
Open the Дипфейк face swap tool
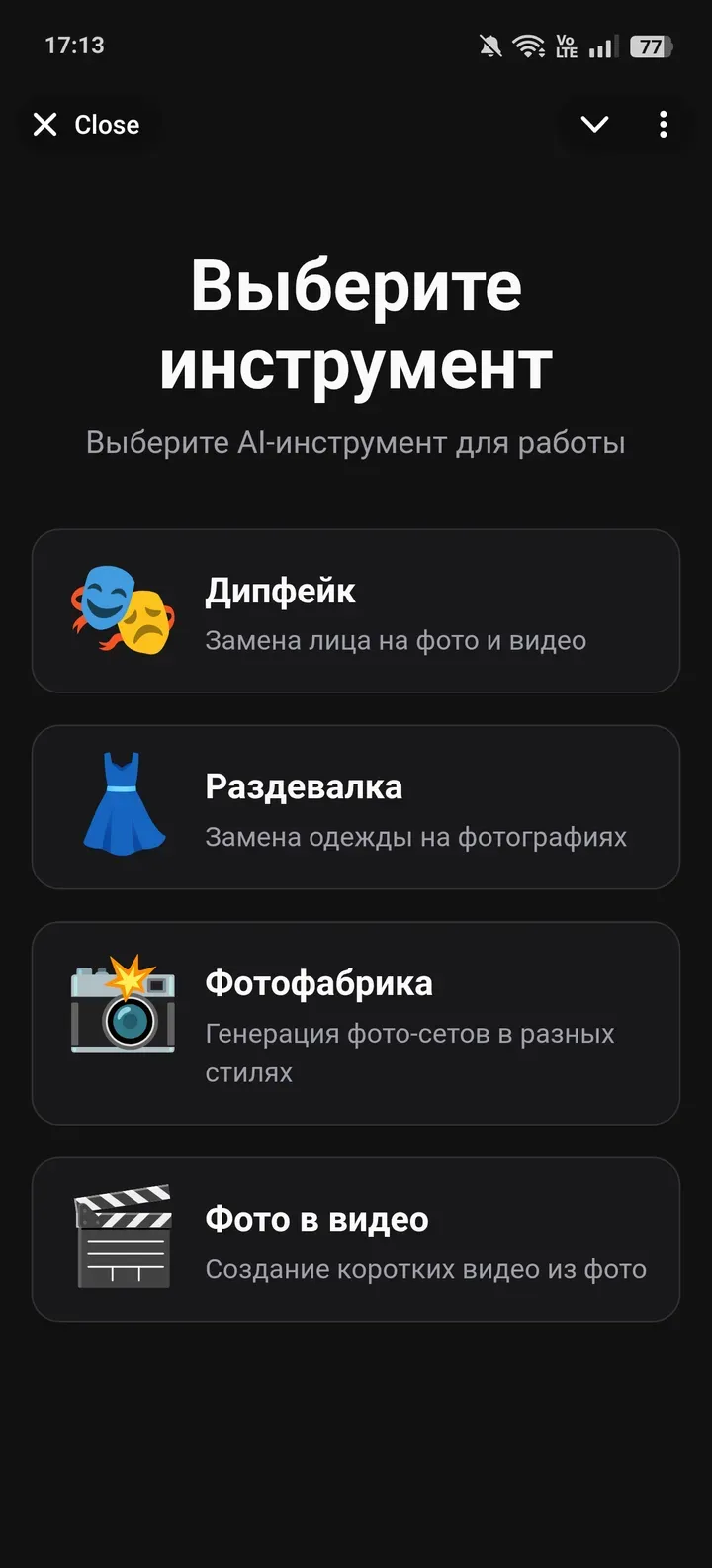tap(356, 610)
